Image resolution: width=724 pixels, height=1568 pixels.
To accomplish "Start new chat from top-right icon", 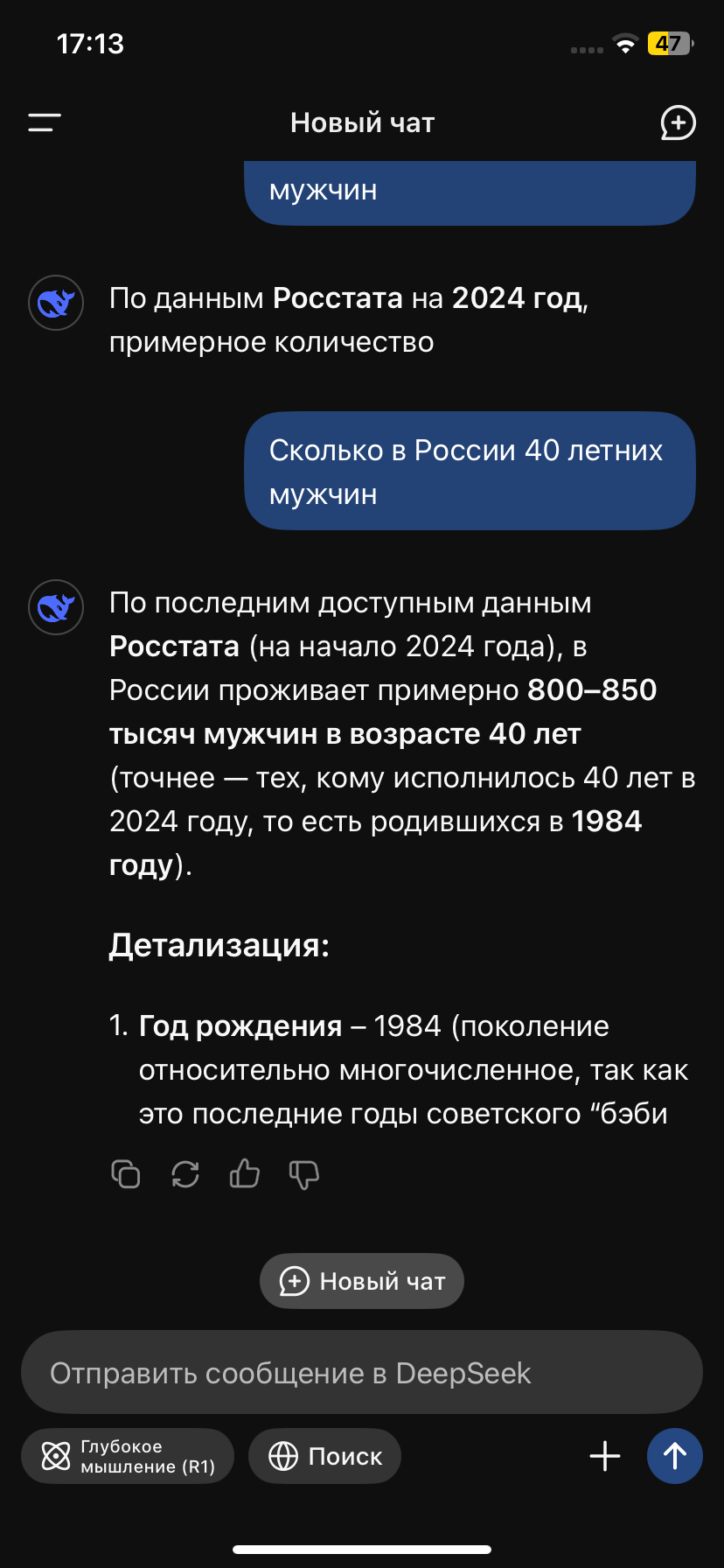I will 678,122.
